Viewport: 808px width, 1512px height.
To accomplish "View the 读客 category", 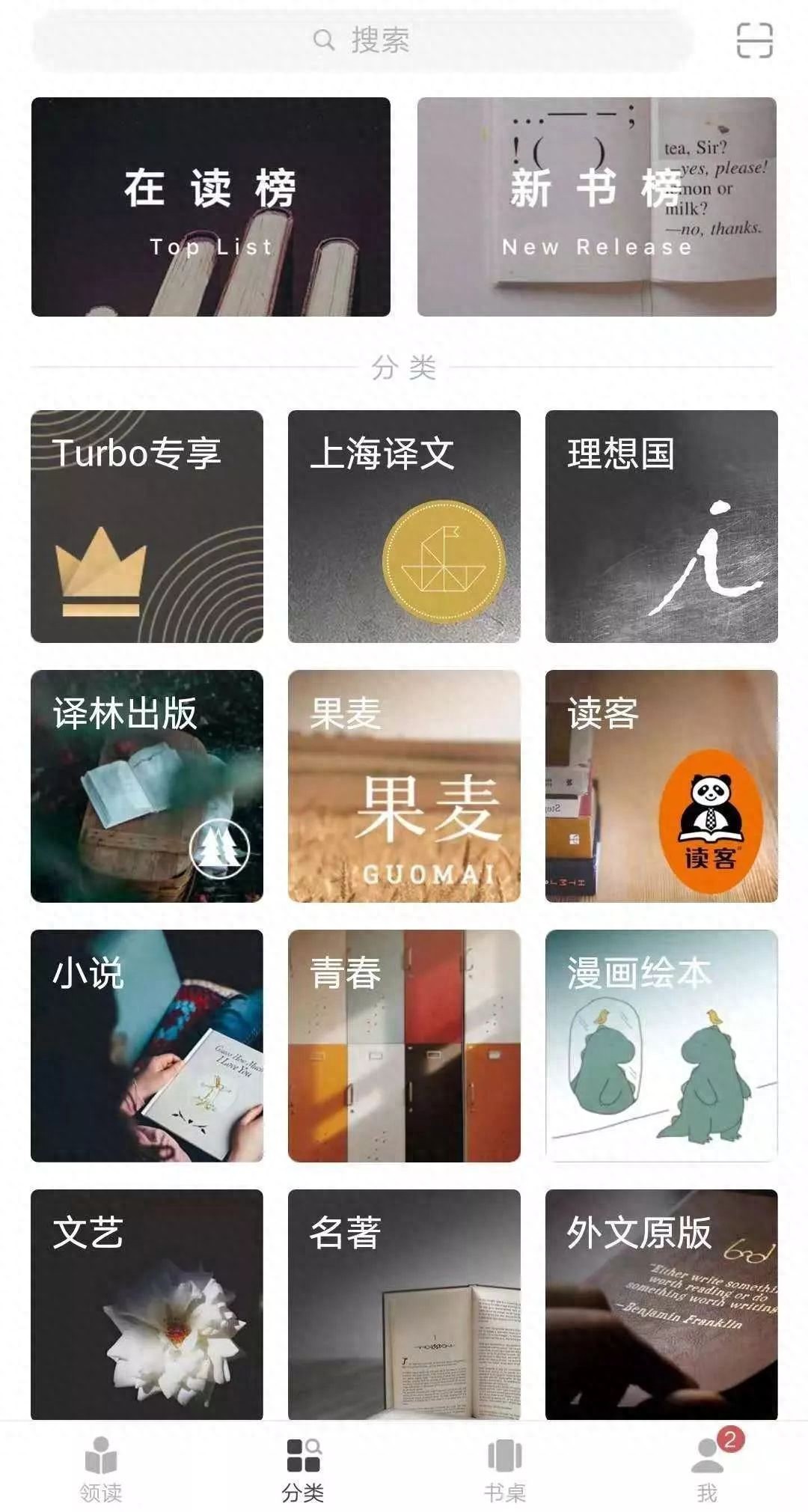I will click(661, 786).
